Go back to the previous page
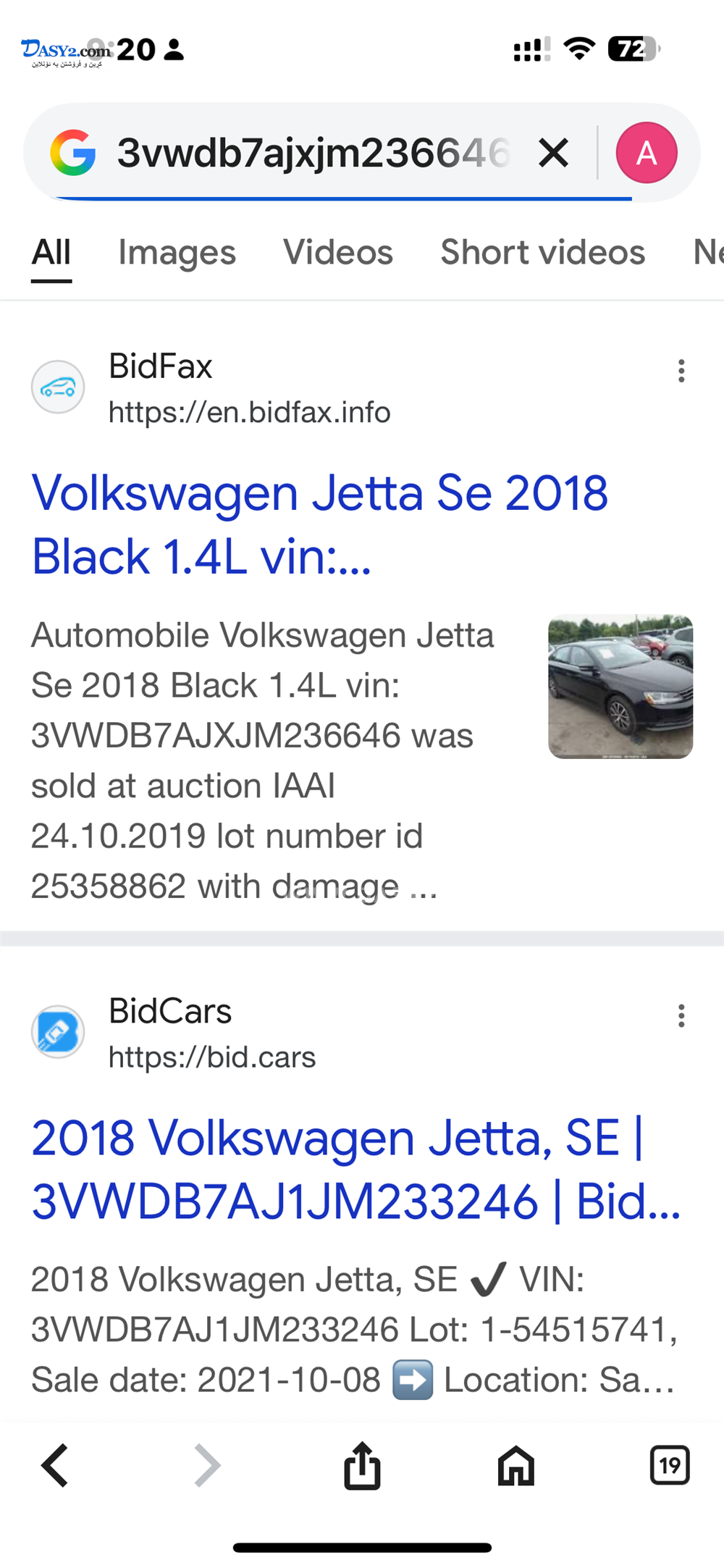724x1568 pixels. click(54, 1466)
